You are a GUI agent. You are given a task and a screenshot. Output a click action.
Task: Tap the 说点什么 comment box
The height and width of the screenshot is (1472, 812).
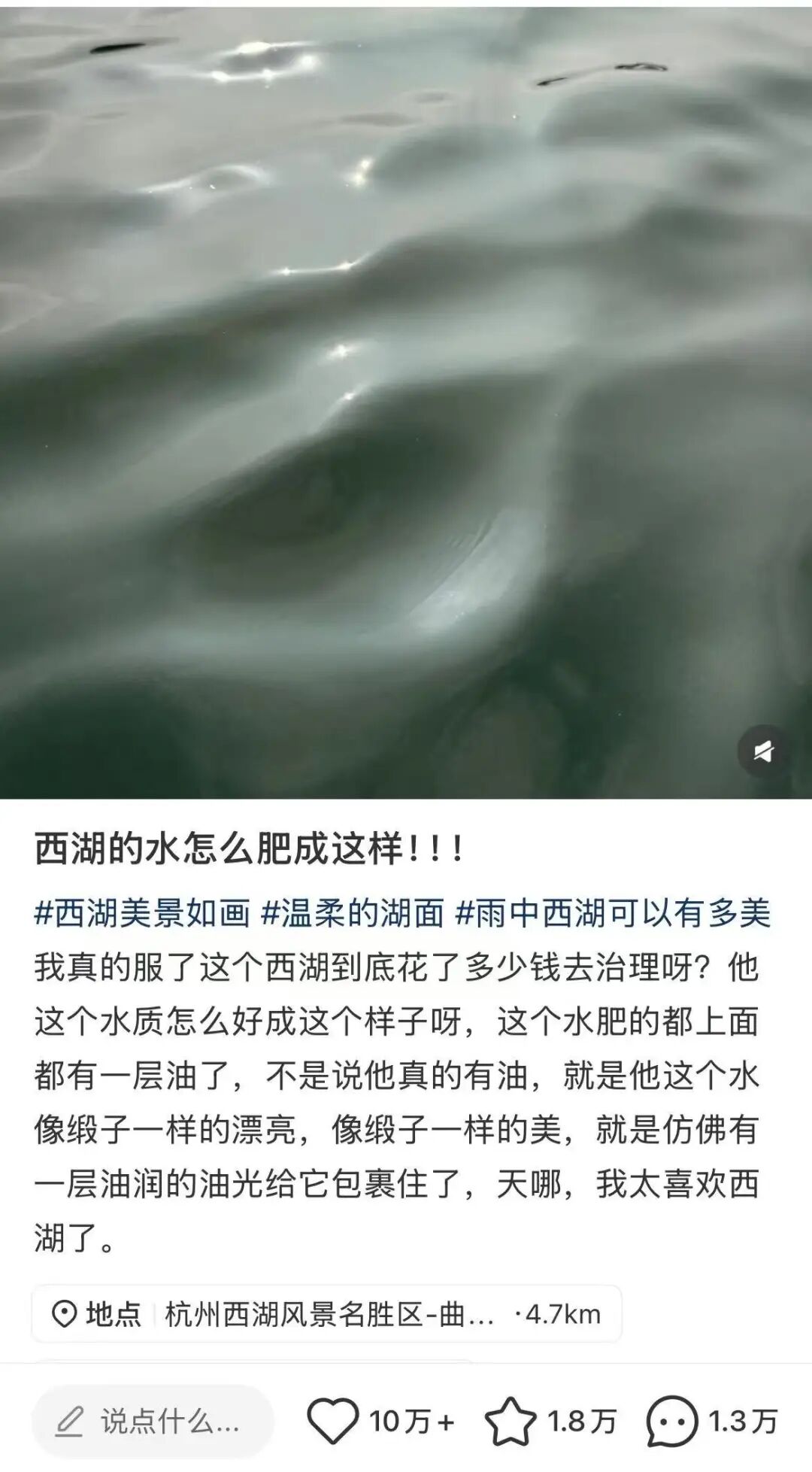pos(153,1422)
